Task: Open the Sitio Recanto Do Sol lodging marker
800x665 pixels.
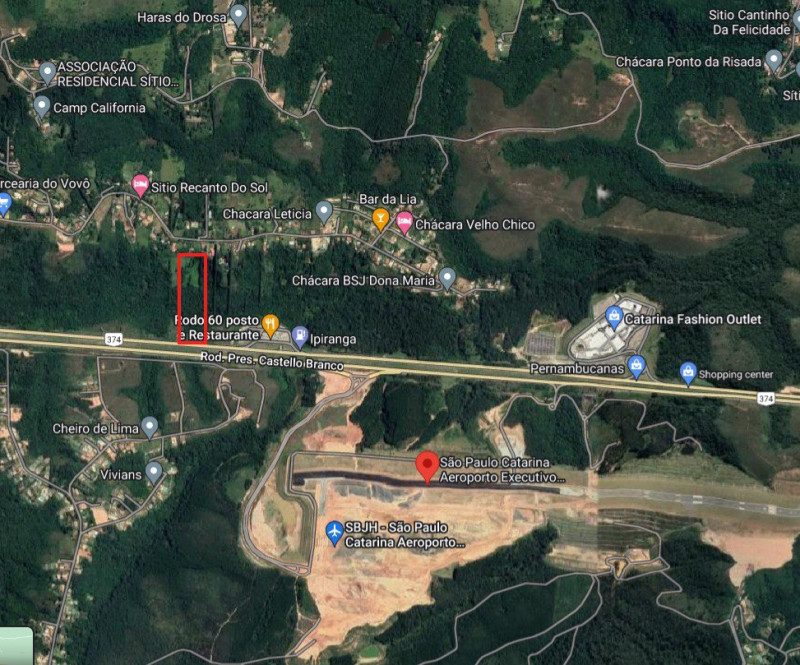Action: [141, 185]
